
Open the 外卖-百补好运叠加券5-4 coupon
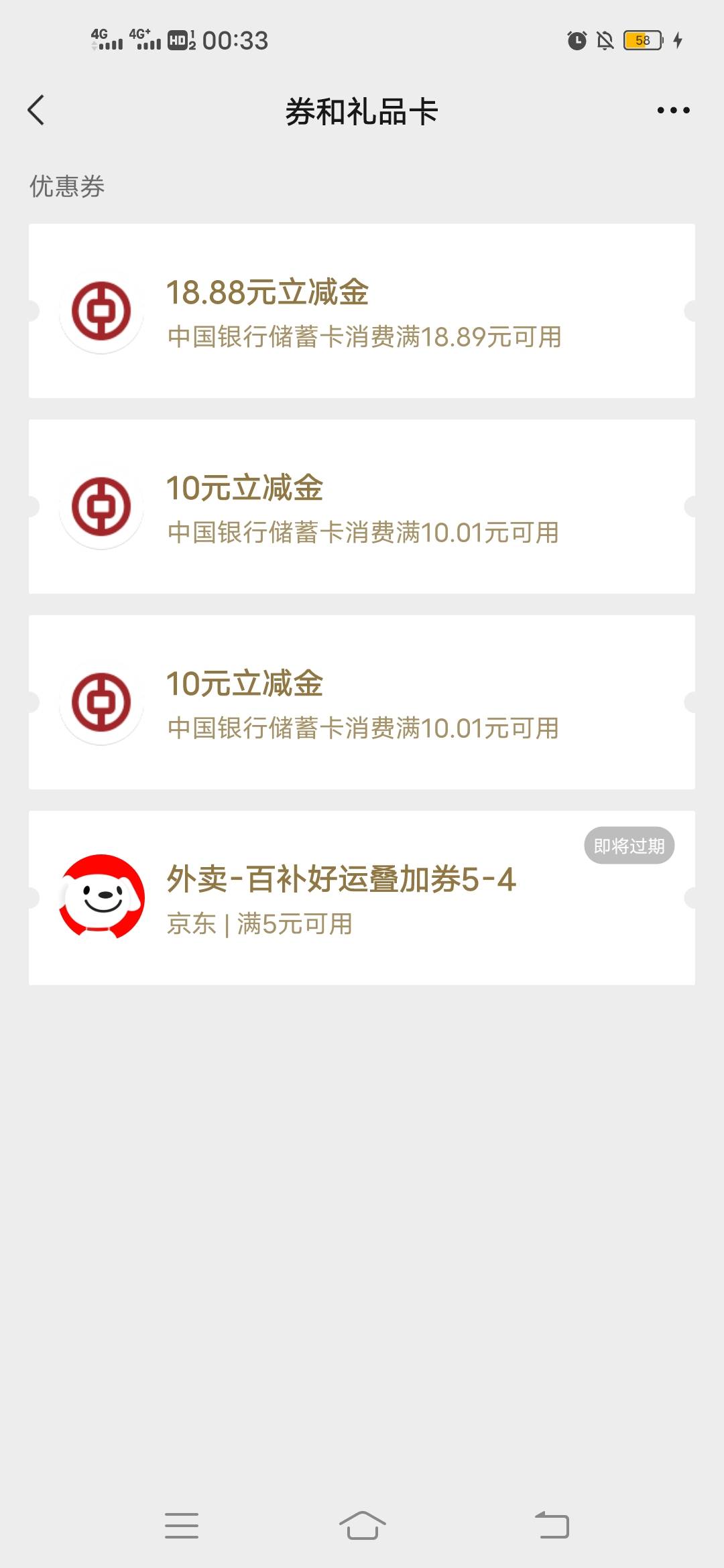tap(362, 898)
